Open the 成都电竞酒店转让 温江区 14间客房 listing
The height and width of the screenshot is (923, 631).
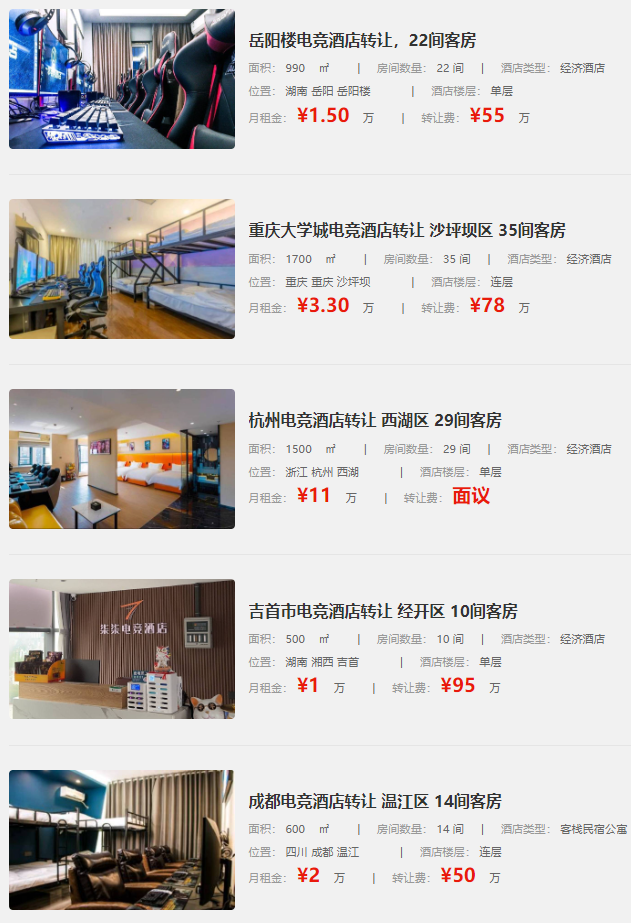coord(375,801)
